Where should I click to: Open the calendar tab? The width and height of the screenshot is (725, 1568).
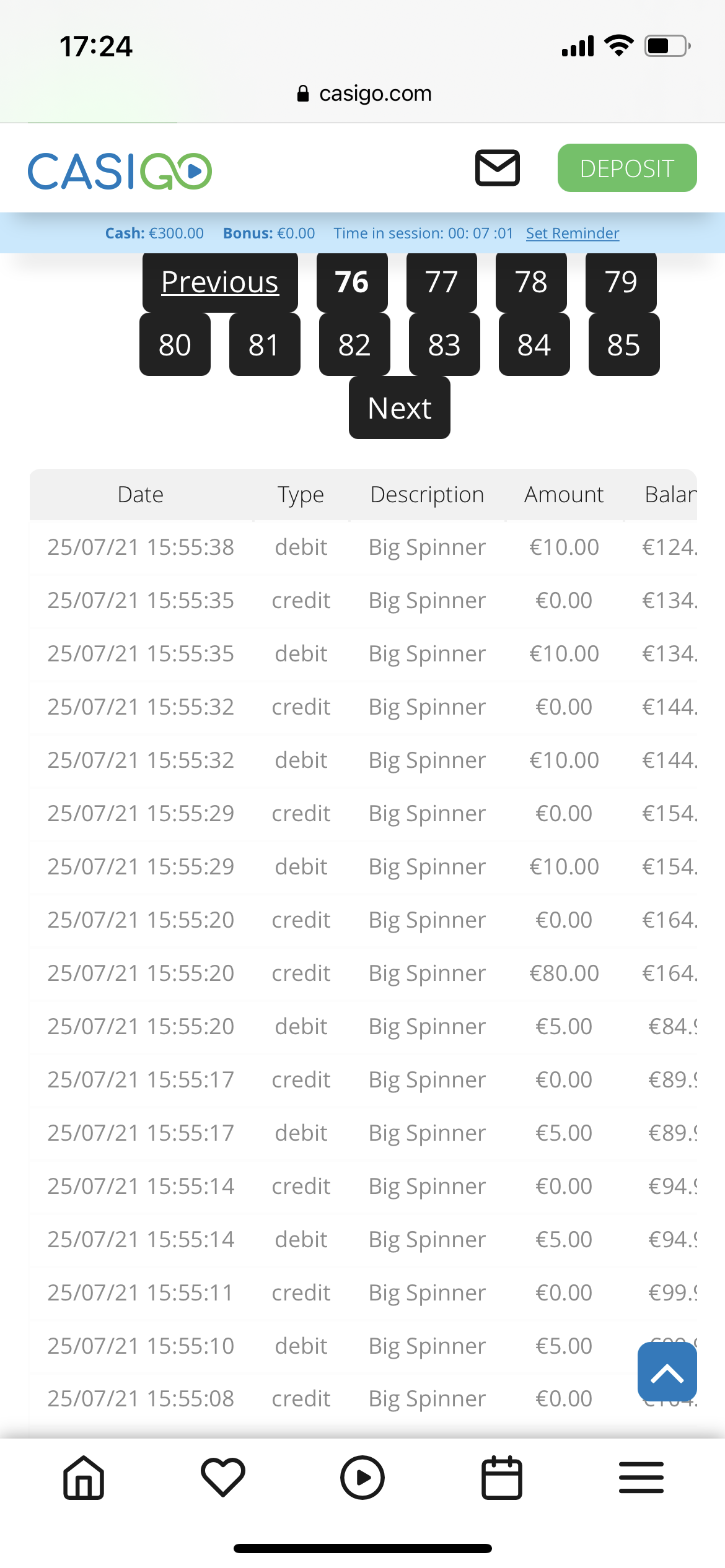click(502, 1478)
